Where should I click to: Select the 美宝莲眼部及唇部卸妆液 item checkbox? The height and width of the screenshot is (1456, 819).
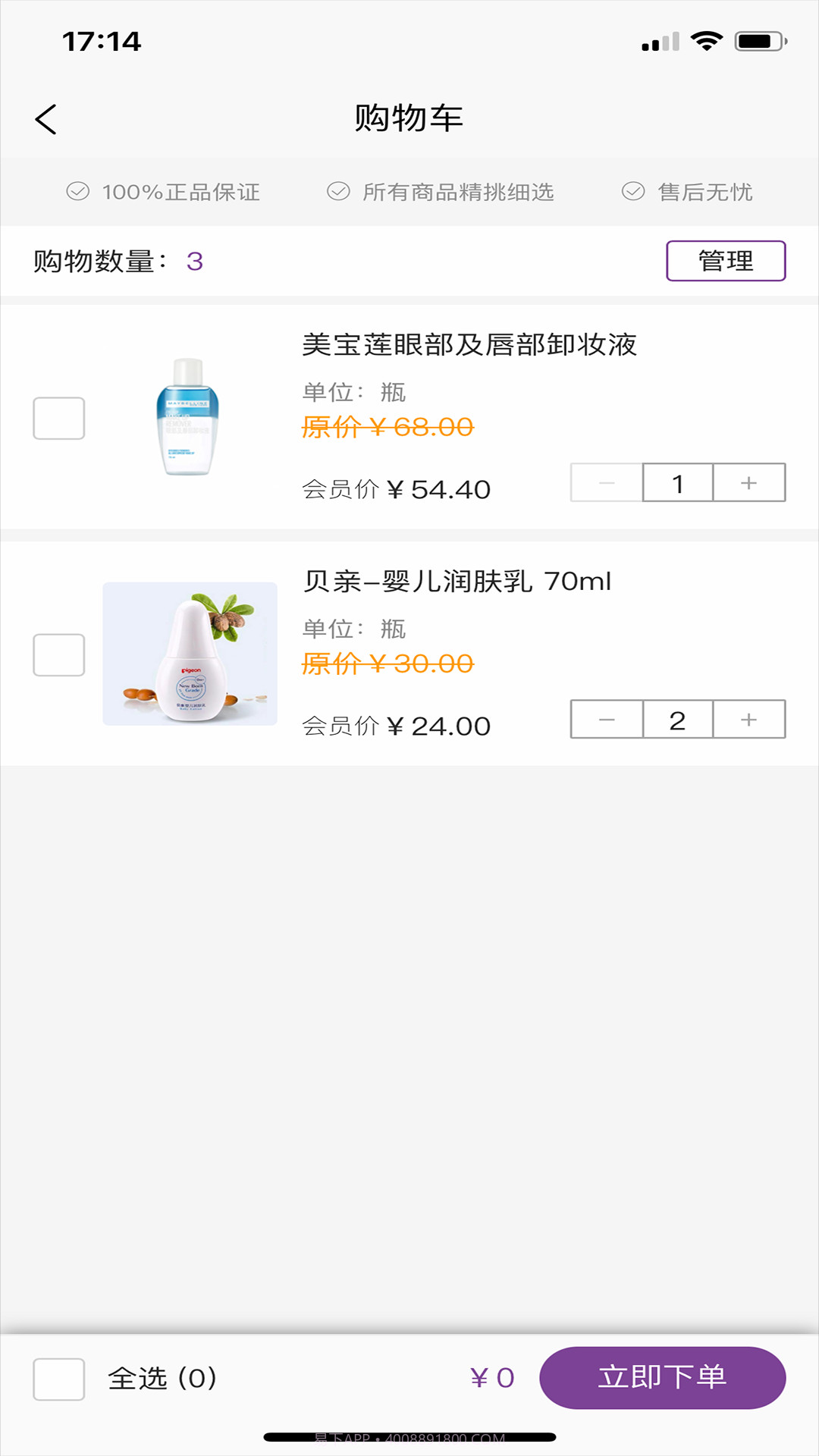pyautogui.click(x=58, y=418)
